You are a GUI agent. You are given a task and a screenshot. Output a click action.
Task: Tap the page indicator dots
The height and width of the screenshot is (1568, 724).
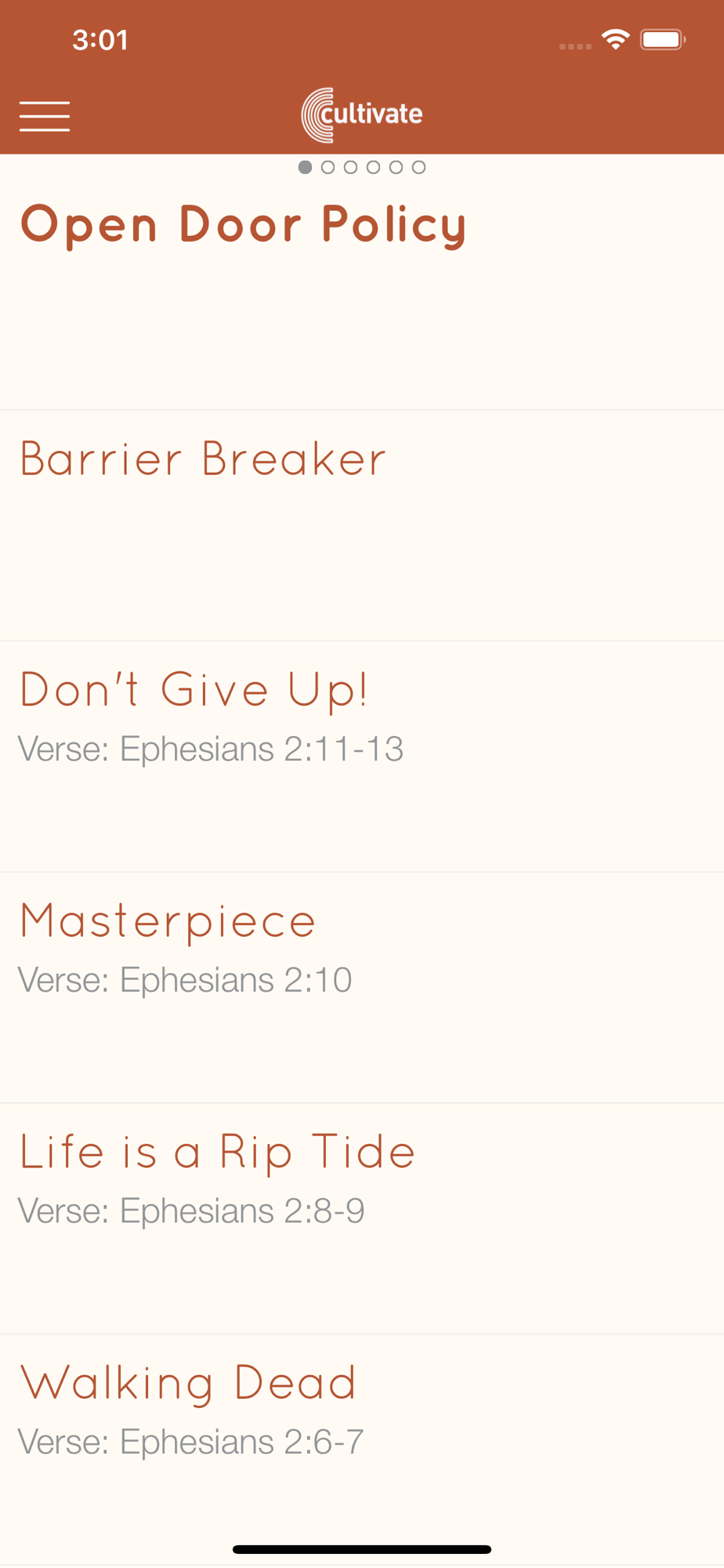362,167
